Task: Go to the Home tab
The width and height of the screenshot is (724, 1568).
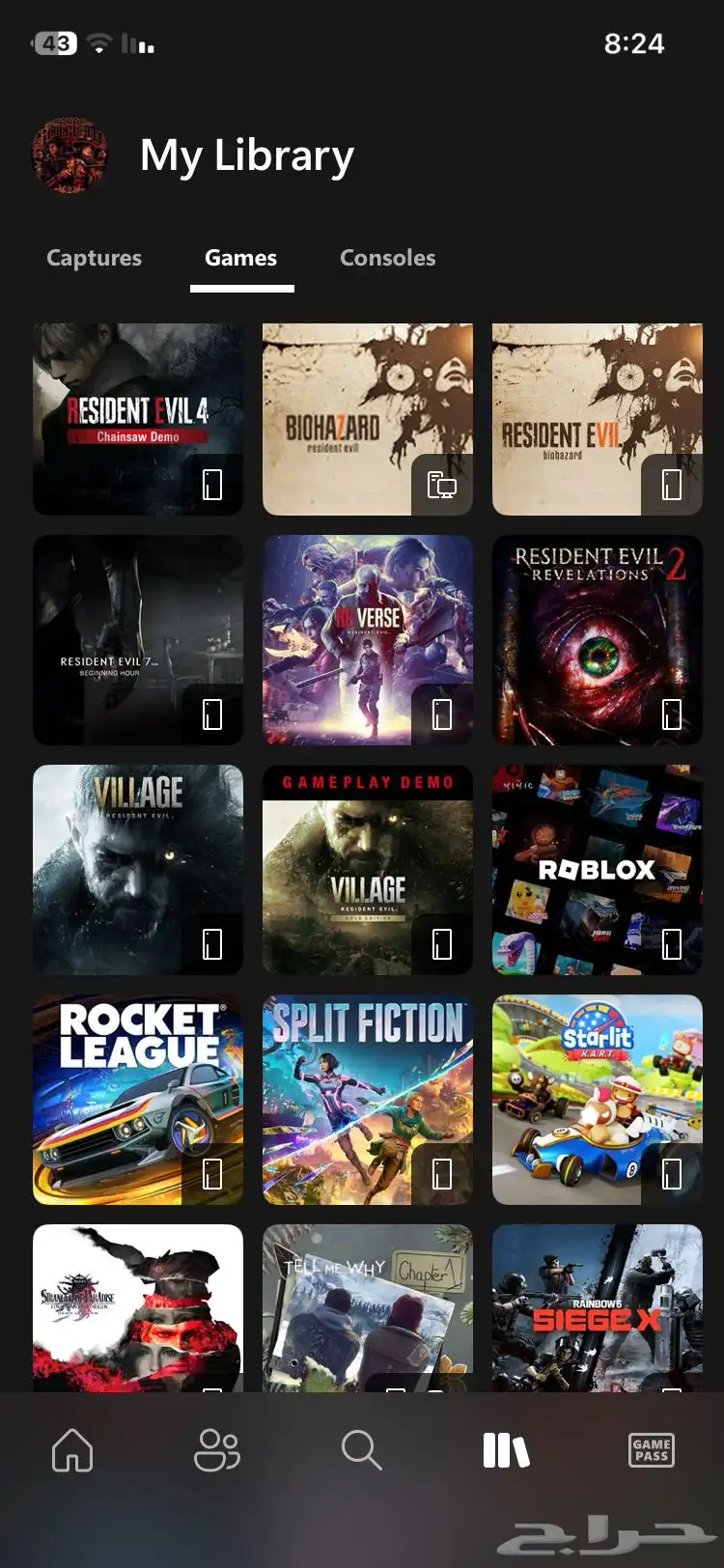Action: pos(72,1449)
